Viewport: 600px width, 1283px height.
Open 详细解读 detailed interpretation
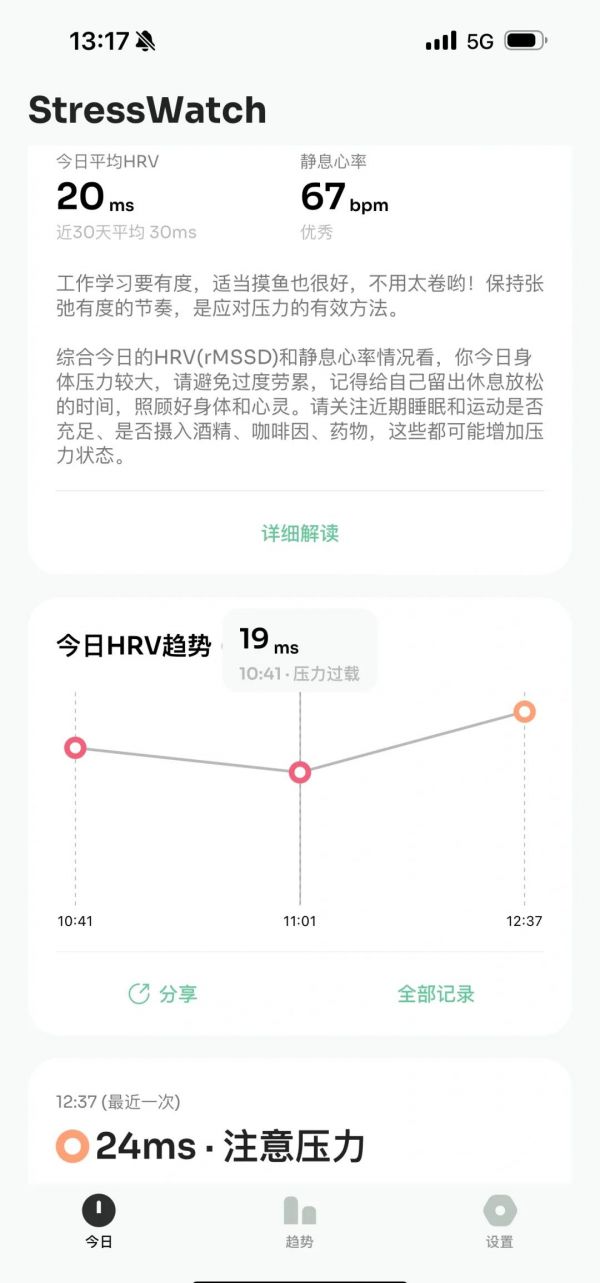click(x=300, y=533)
